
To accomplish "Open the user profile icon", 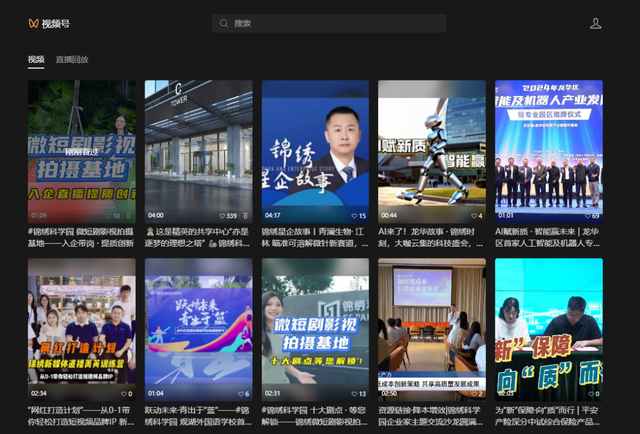I will click(x=596, y=23).
